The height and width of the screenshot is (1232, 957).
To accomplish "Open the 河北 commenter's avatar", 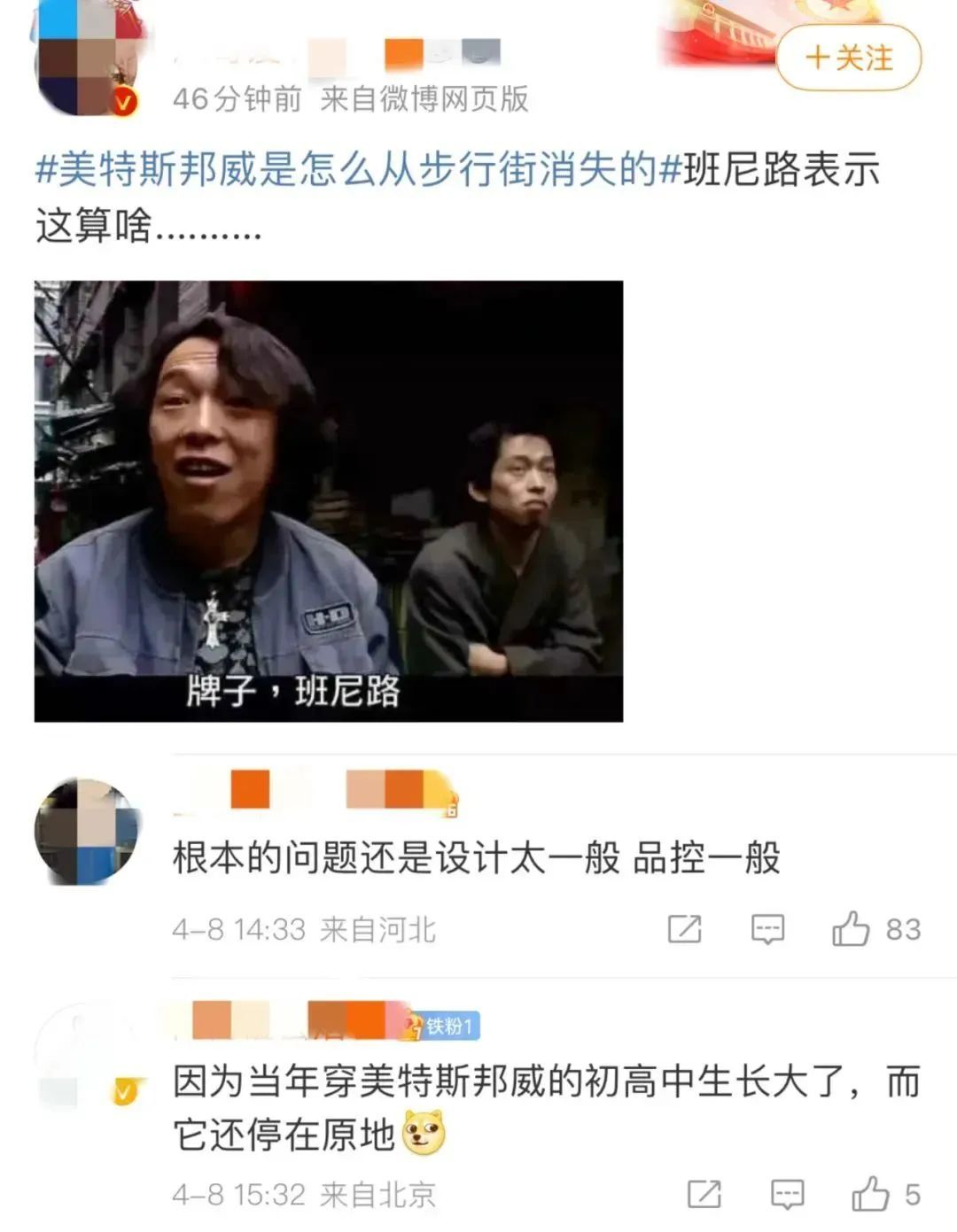I will [x=86, y=832].
